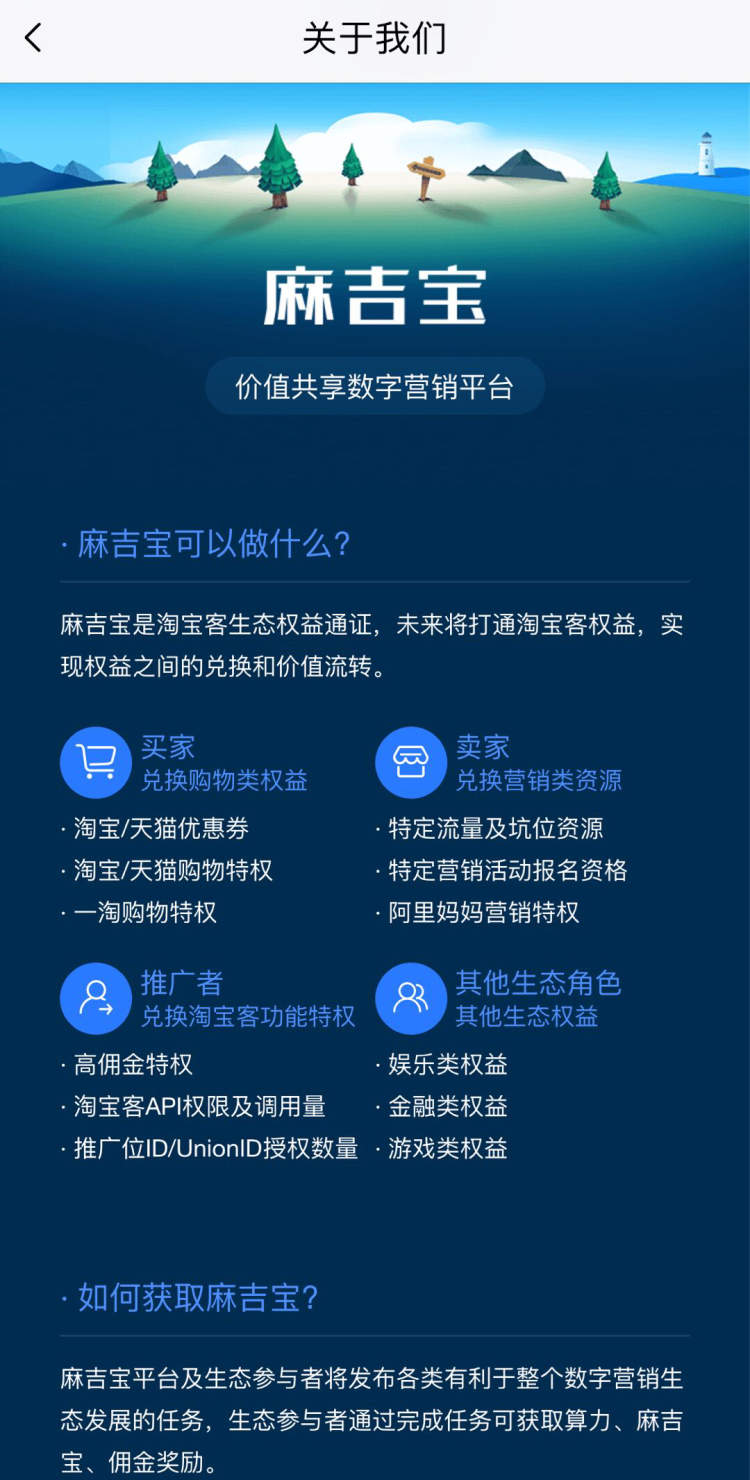Go back from the 关于我们 page

[x=34, y=39]
